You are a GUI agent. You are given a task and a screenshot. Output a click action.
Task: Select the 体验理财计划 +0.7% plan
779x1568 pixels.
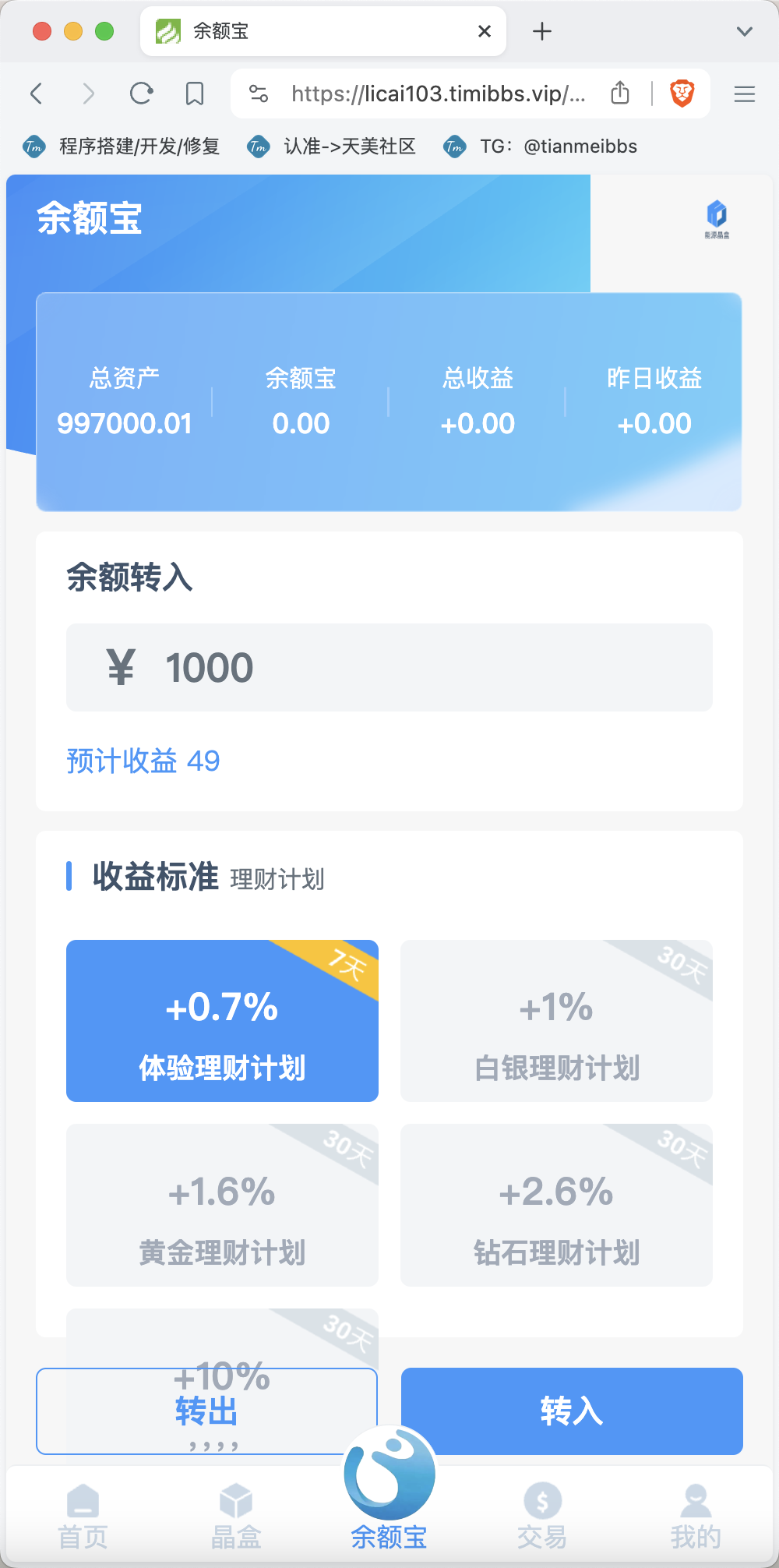pos(222,1021)
